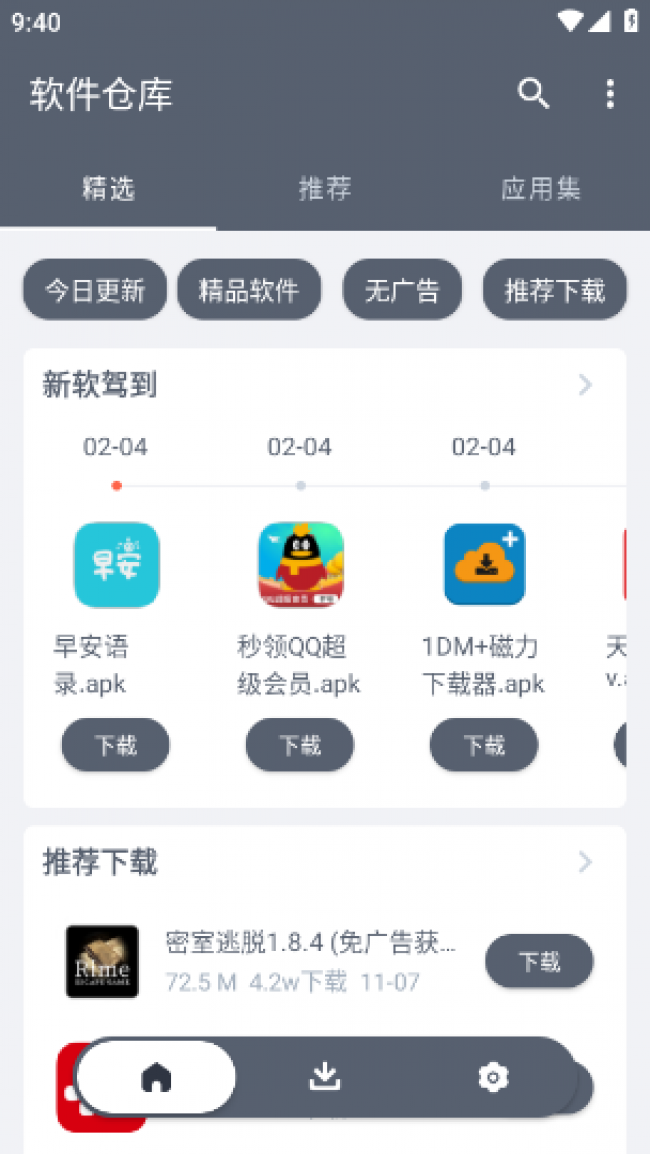The image size is (650, 1154).
Task: Expand the 新软驾到 section arrow
Action: (x=586, y=385)
